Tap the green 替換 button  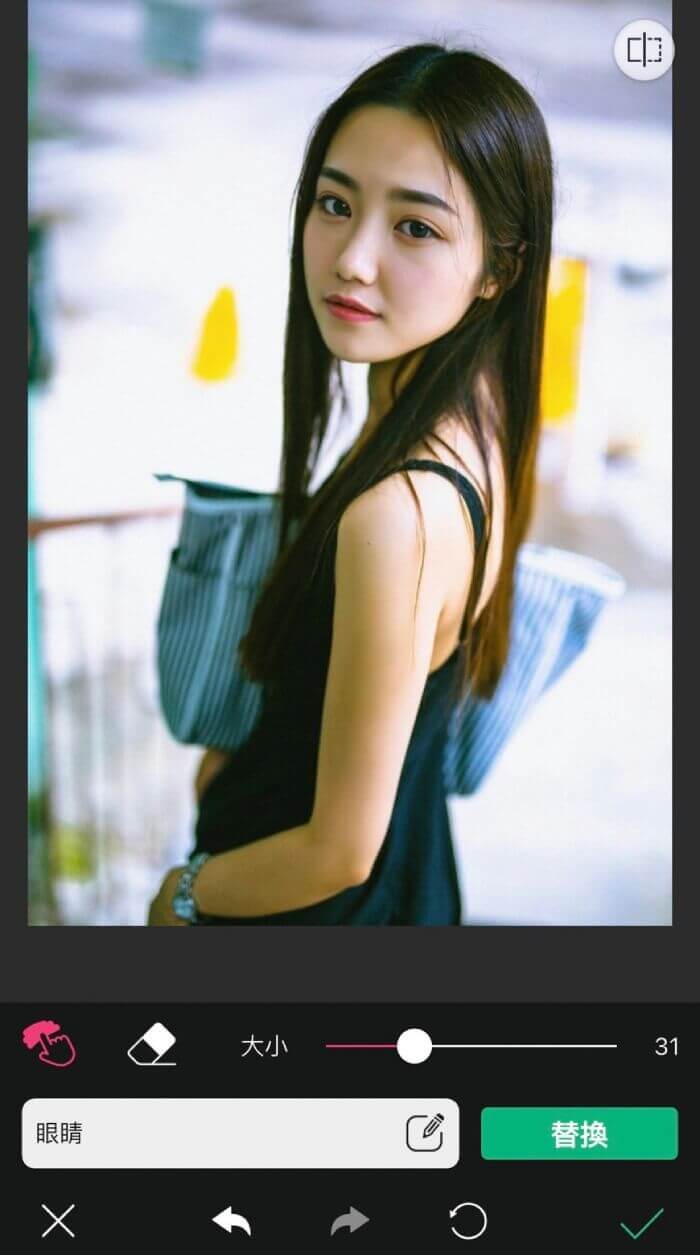[579, 1134]
